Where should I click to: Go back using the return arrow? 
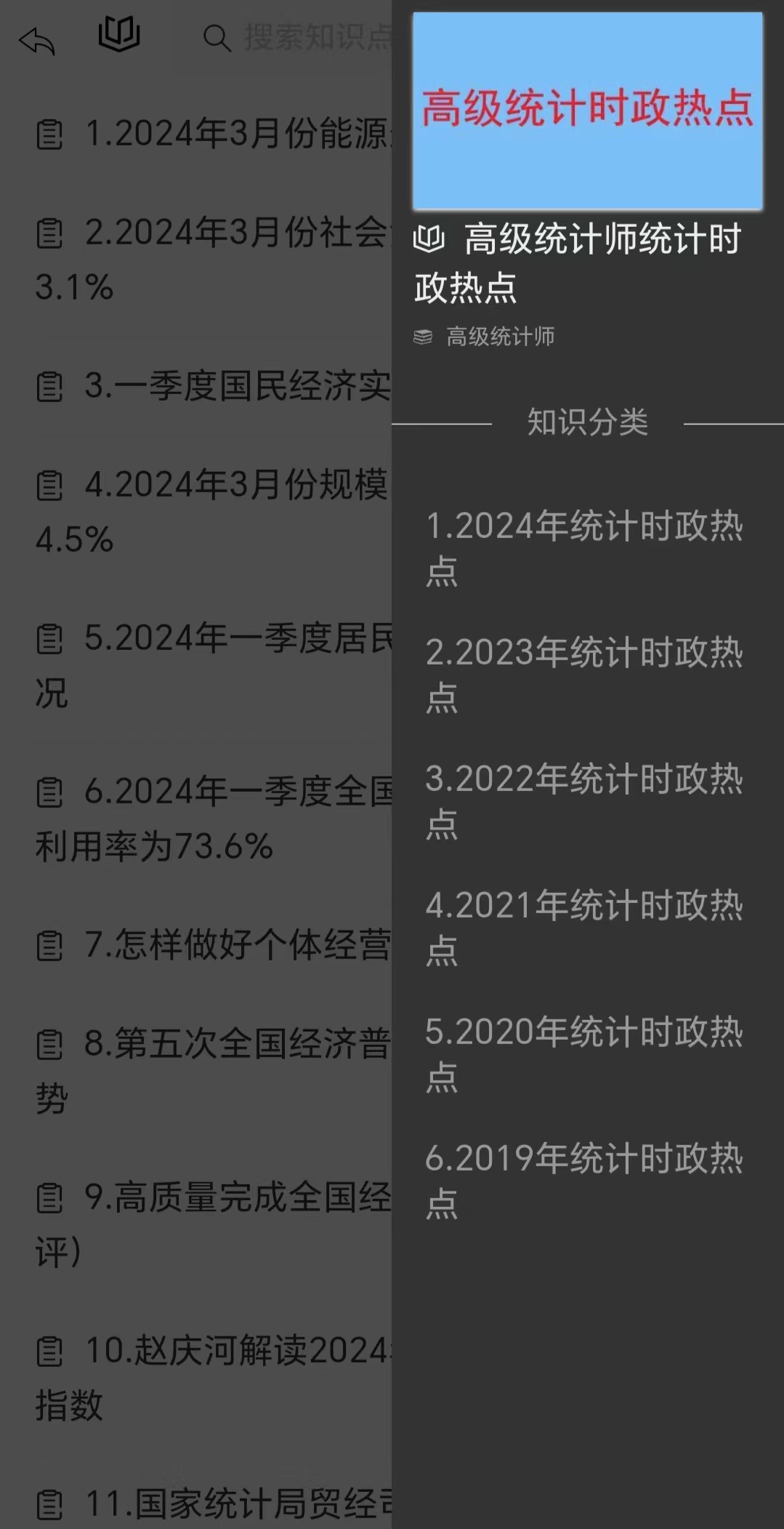click(x=37, y=41)
